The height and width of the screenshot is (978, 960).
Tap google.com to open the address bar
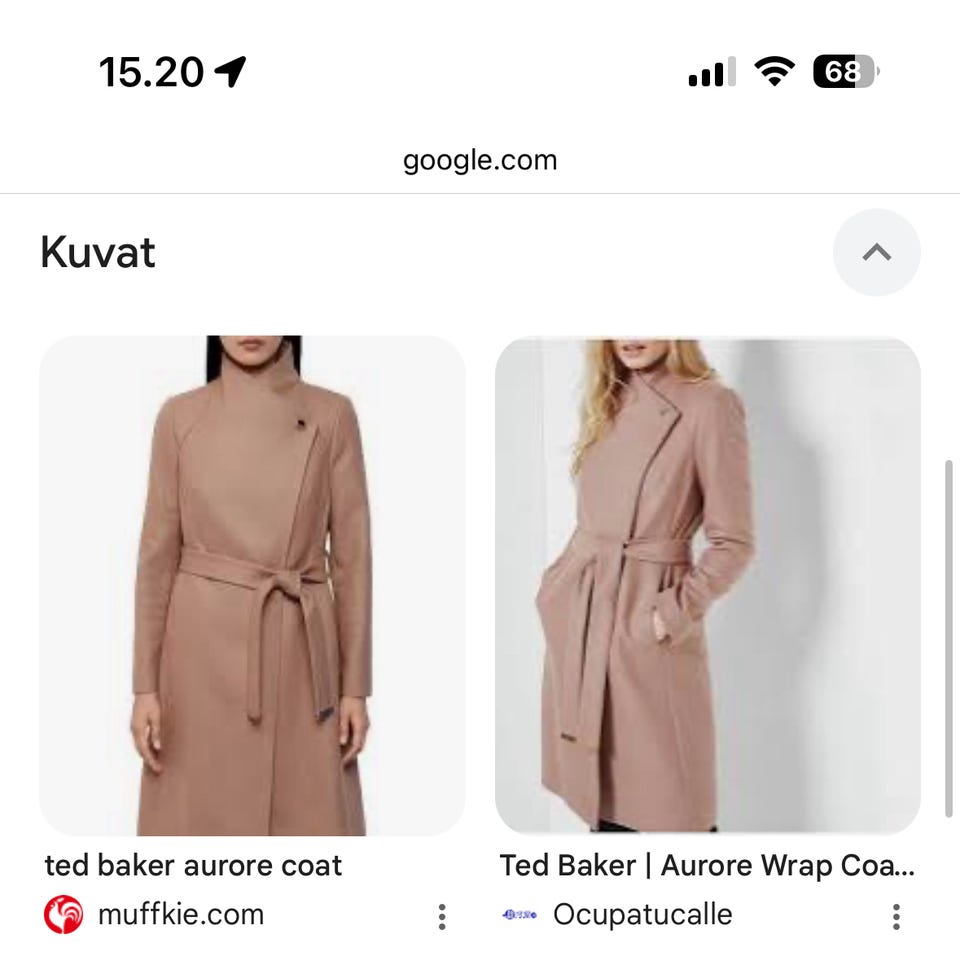(x=480, y=160)
